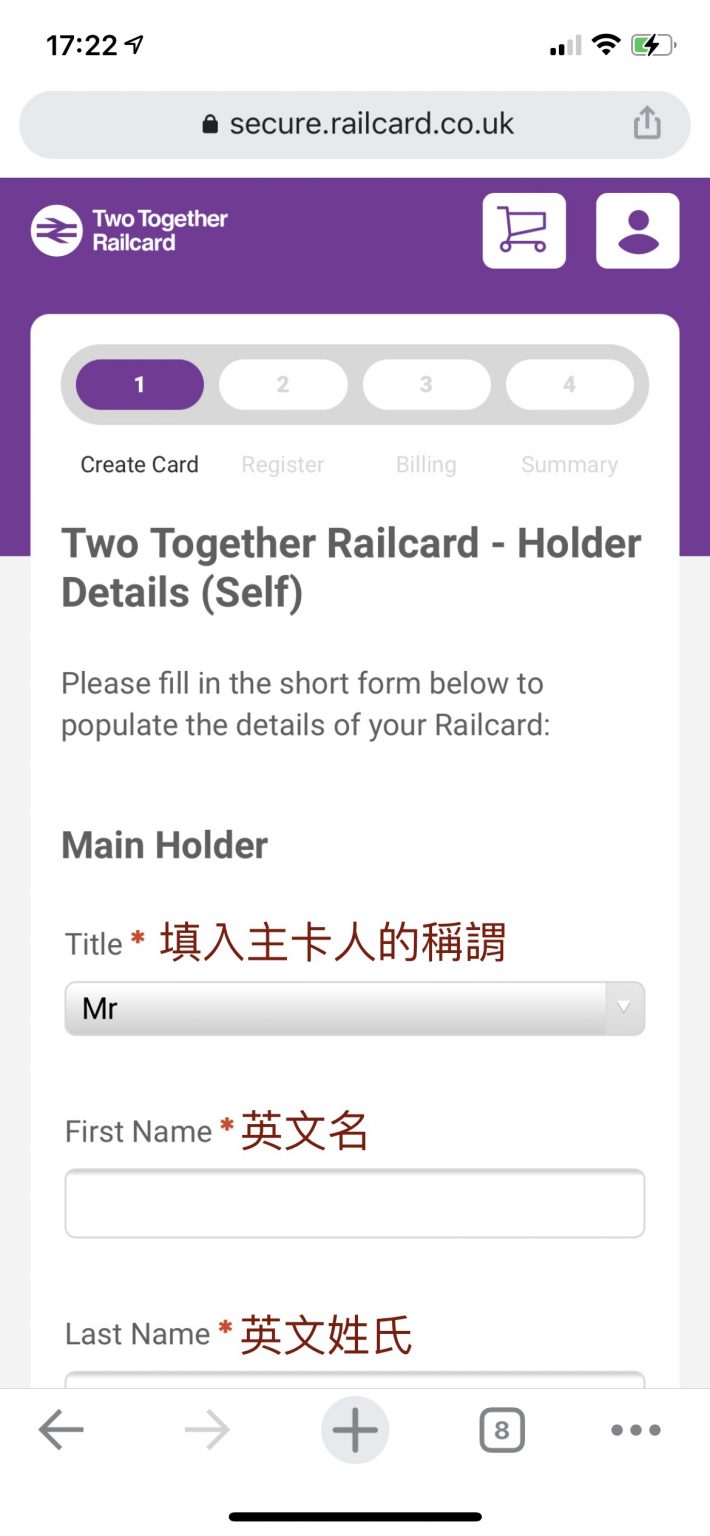Open the browser's more options menu
The height and width of the screenshot is (1536, 710).
point(635,1431)
